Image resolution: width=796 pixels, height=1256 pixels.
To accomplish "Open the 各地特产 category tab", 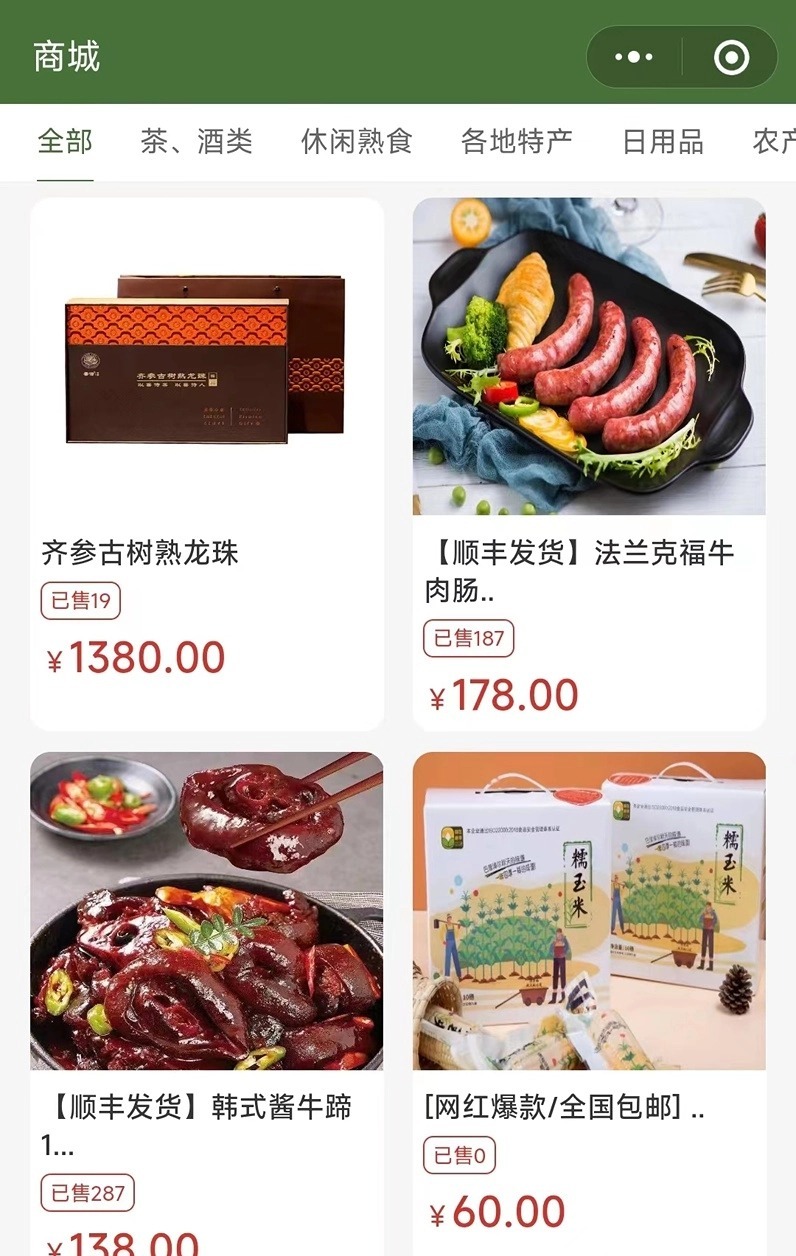I will click(x=516, y=142).
